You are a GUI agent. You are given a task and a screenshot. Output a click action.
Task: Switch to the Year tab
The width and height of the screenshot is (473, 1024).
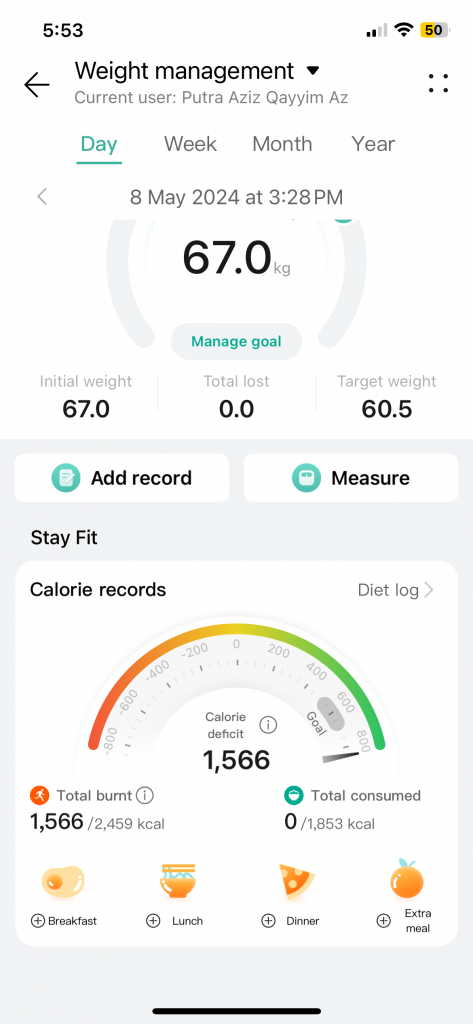[x=373, y=144]
